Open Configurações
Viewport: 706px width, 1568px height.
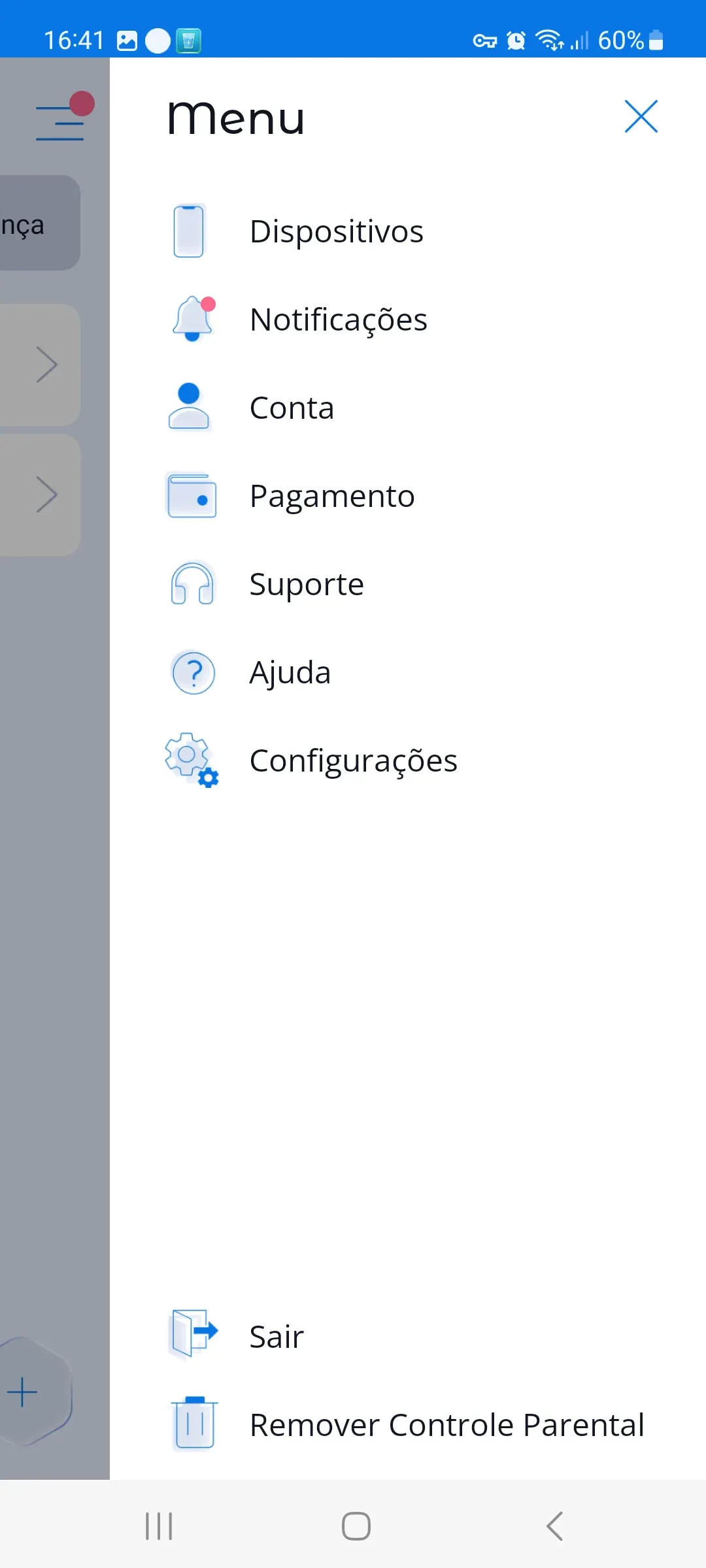353,760
